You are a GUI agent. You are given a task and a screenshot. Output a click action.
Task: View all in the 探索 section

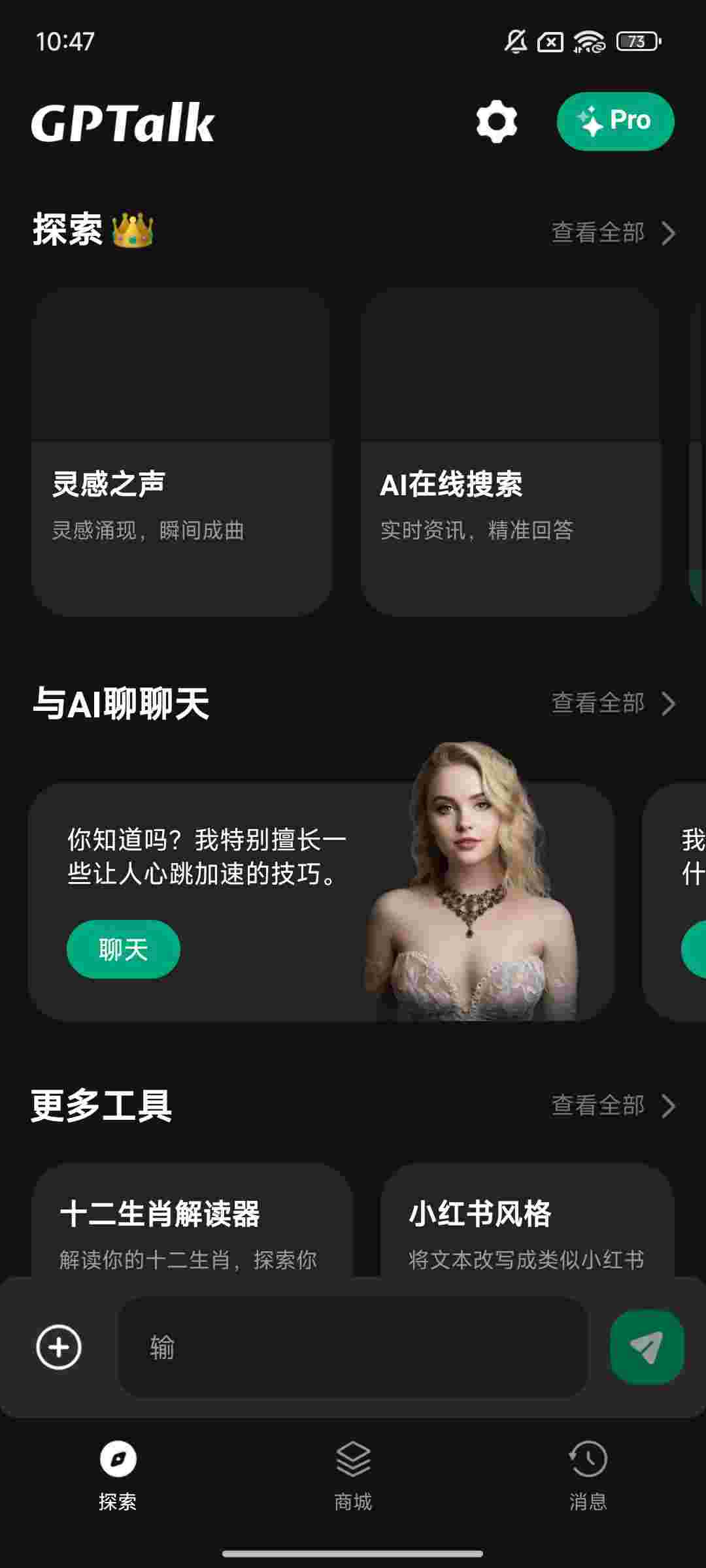(613, 233)
